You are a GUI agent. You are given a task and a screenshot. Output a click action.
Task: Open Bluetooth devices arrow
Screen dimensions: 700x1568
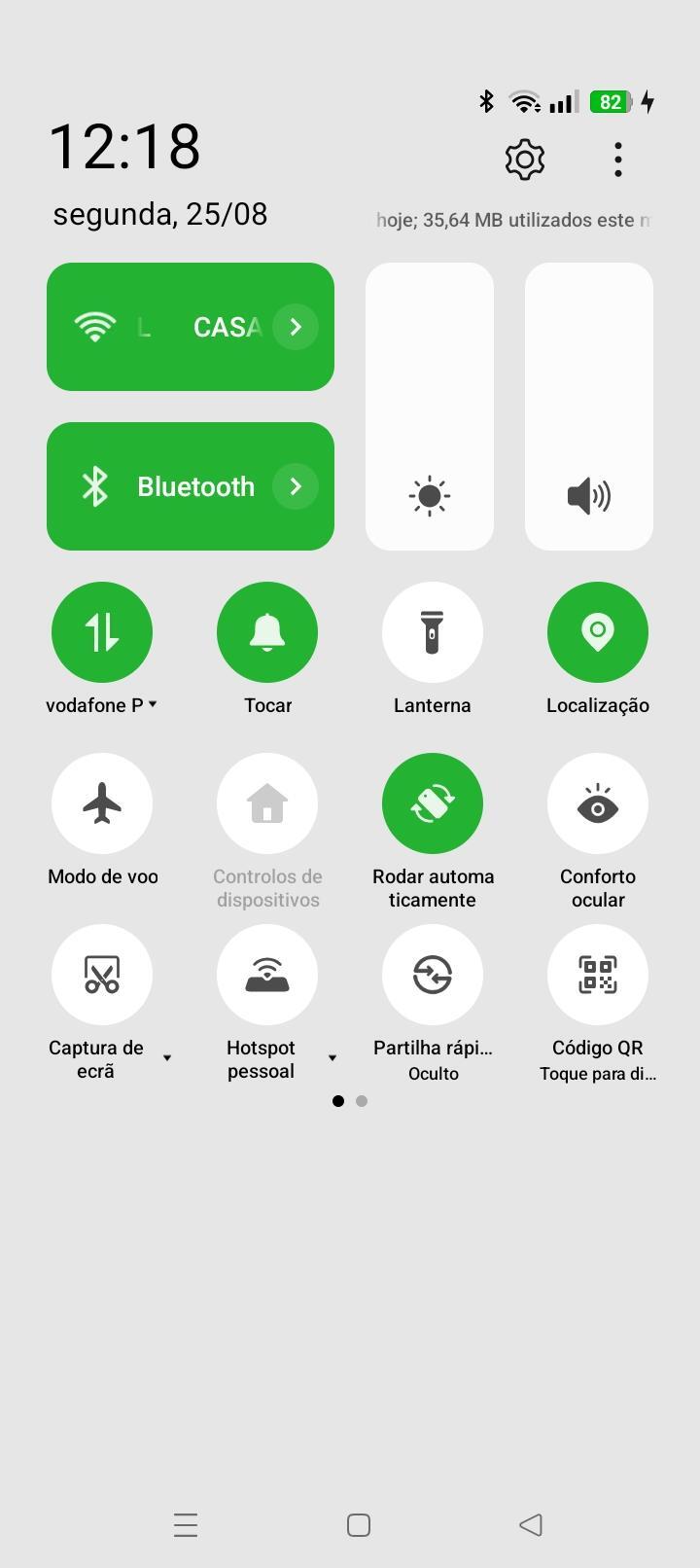pos(296,486)
